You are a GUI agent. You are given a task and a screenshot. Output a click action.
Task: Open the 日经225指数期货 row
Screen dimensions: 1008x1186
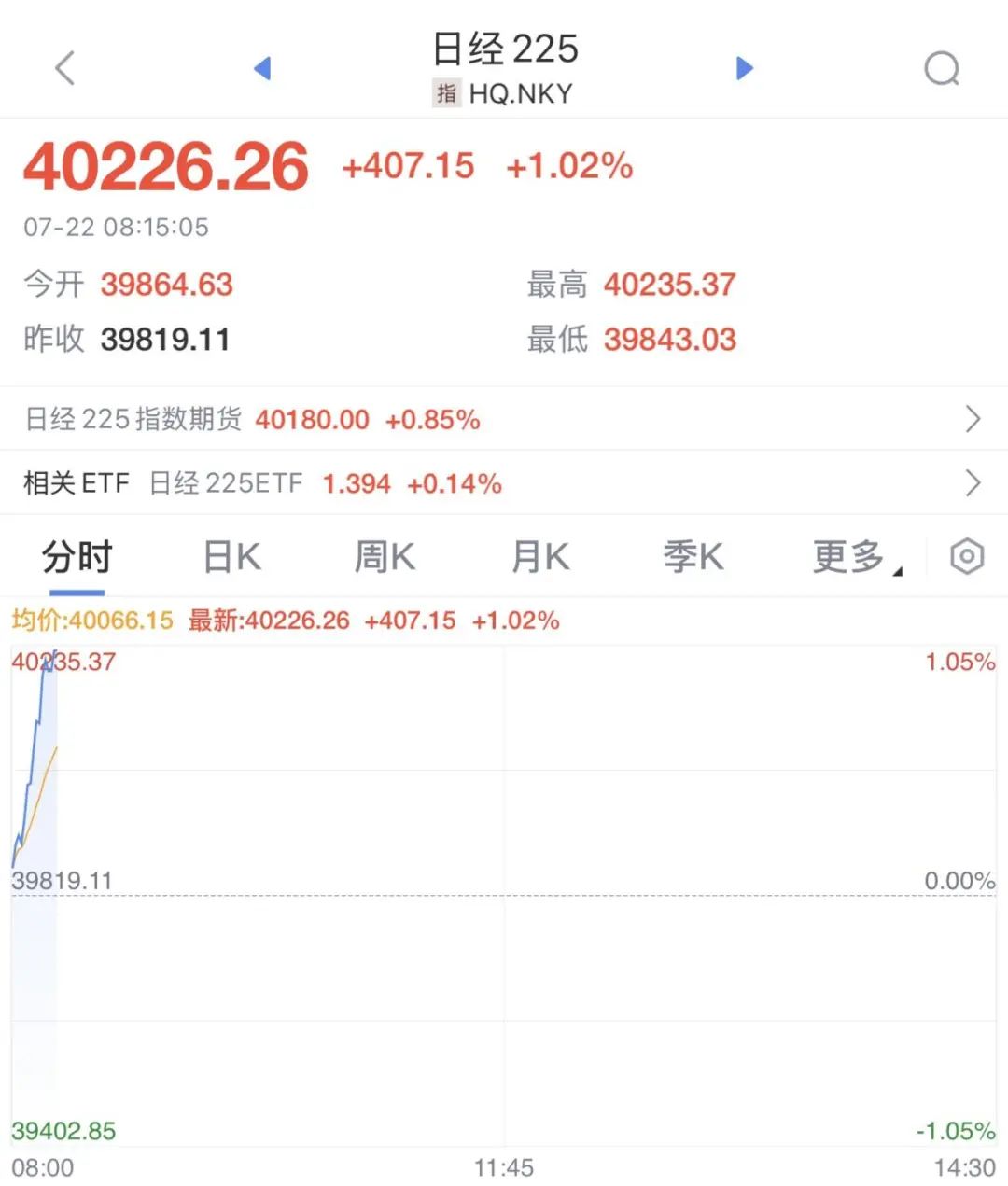[504, 419]
